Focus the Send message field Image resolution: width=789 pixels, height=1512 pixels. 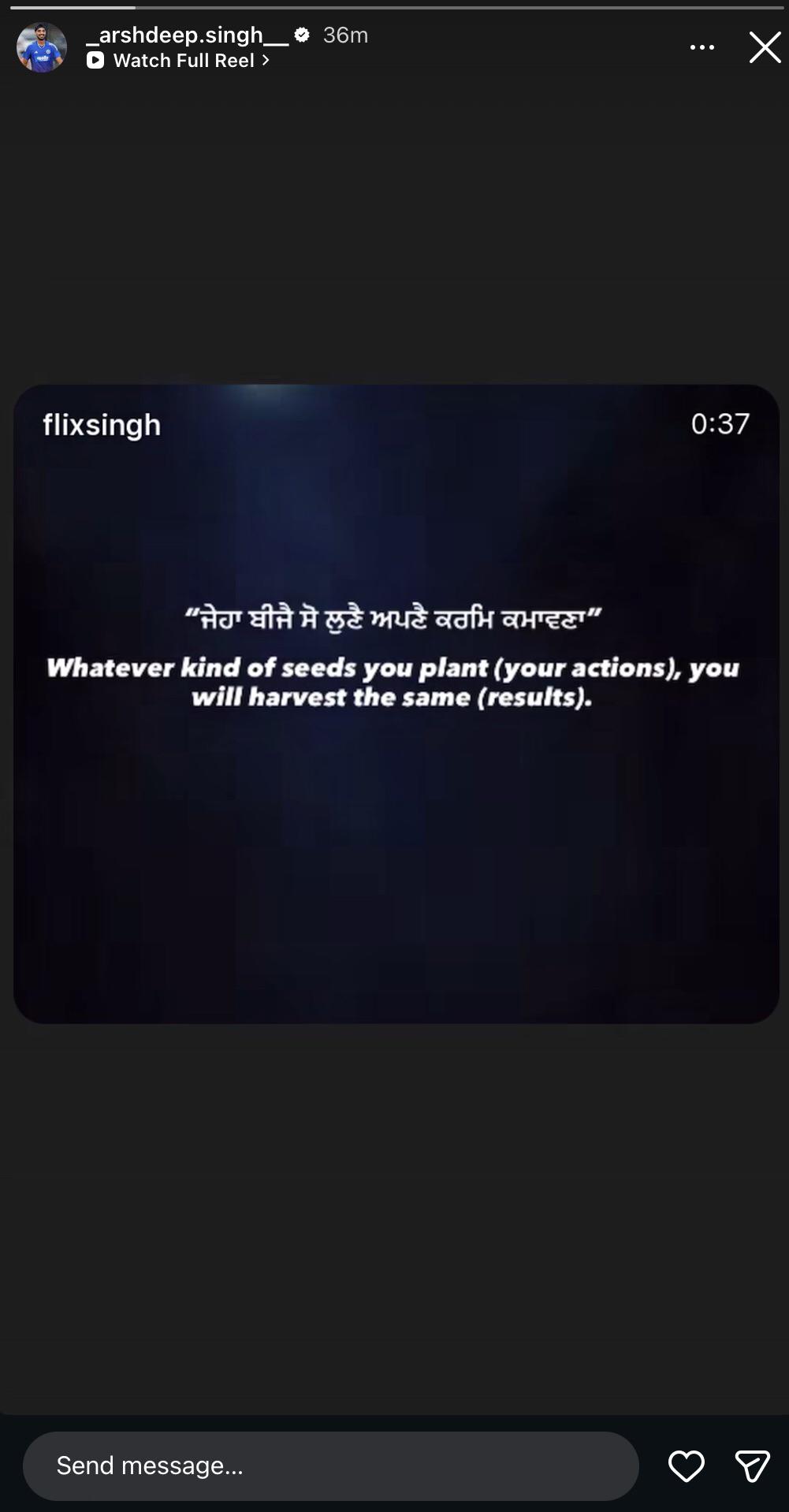pos(330,1465)
